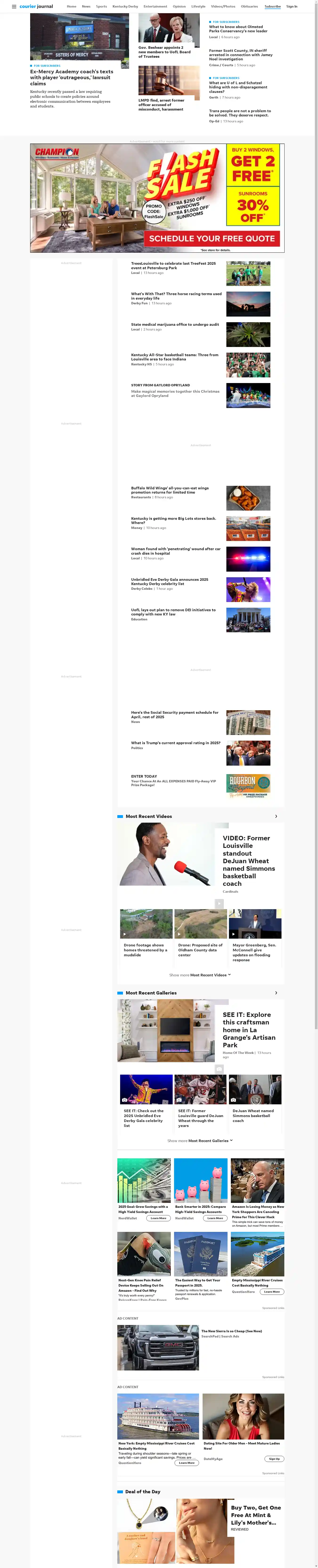Go to the Sports section
This screenshot has width=318, height=1568.
click(x=101, y=7)
